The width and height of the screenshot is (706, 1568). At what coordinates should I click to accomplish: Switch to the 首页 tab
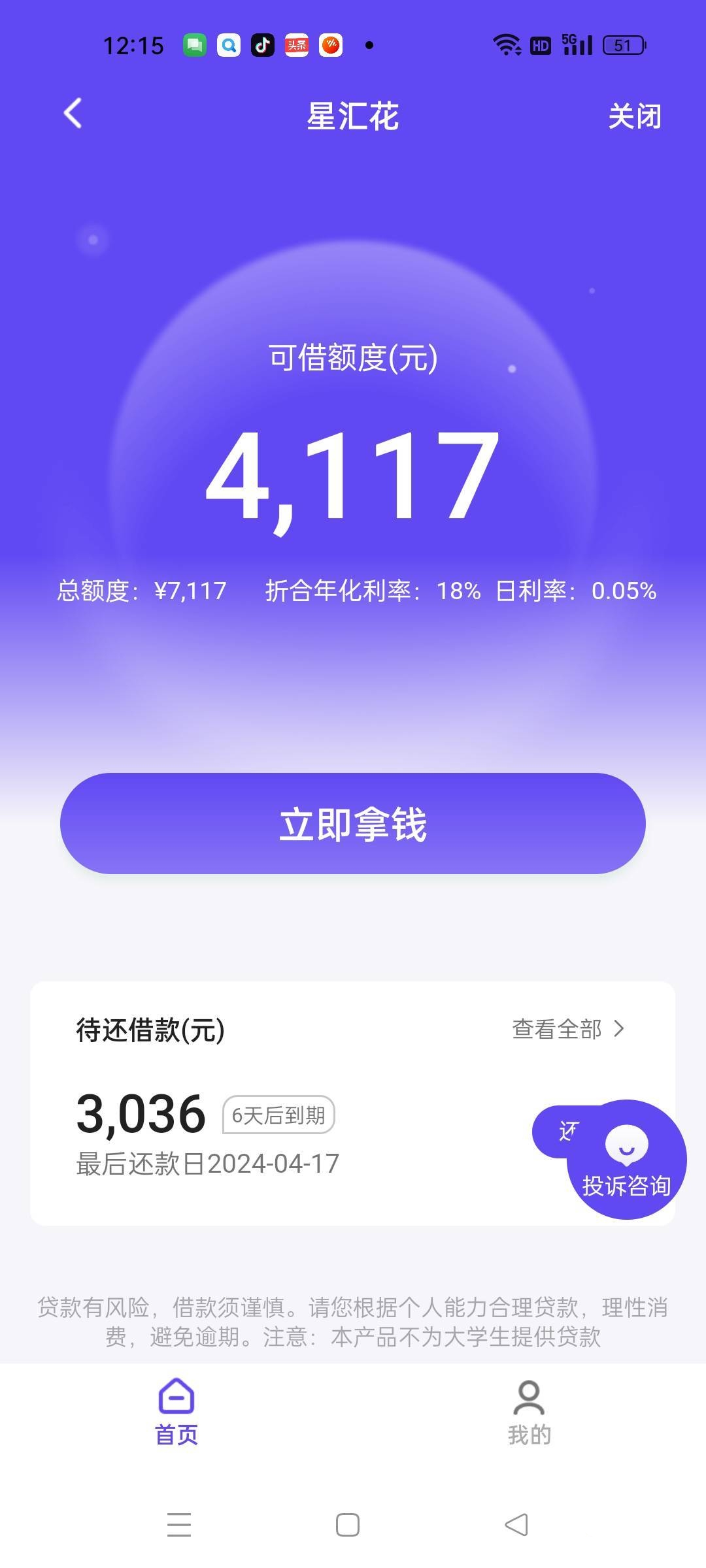(176, 1411)
